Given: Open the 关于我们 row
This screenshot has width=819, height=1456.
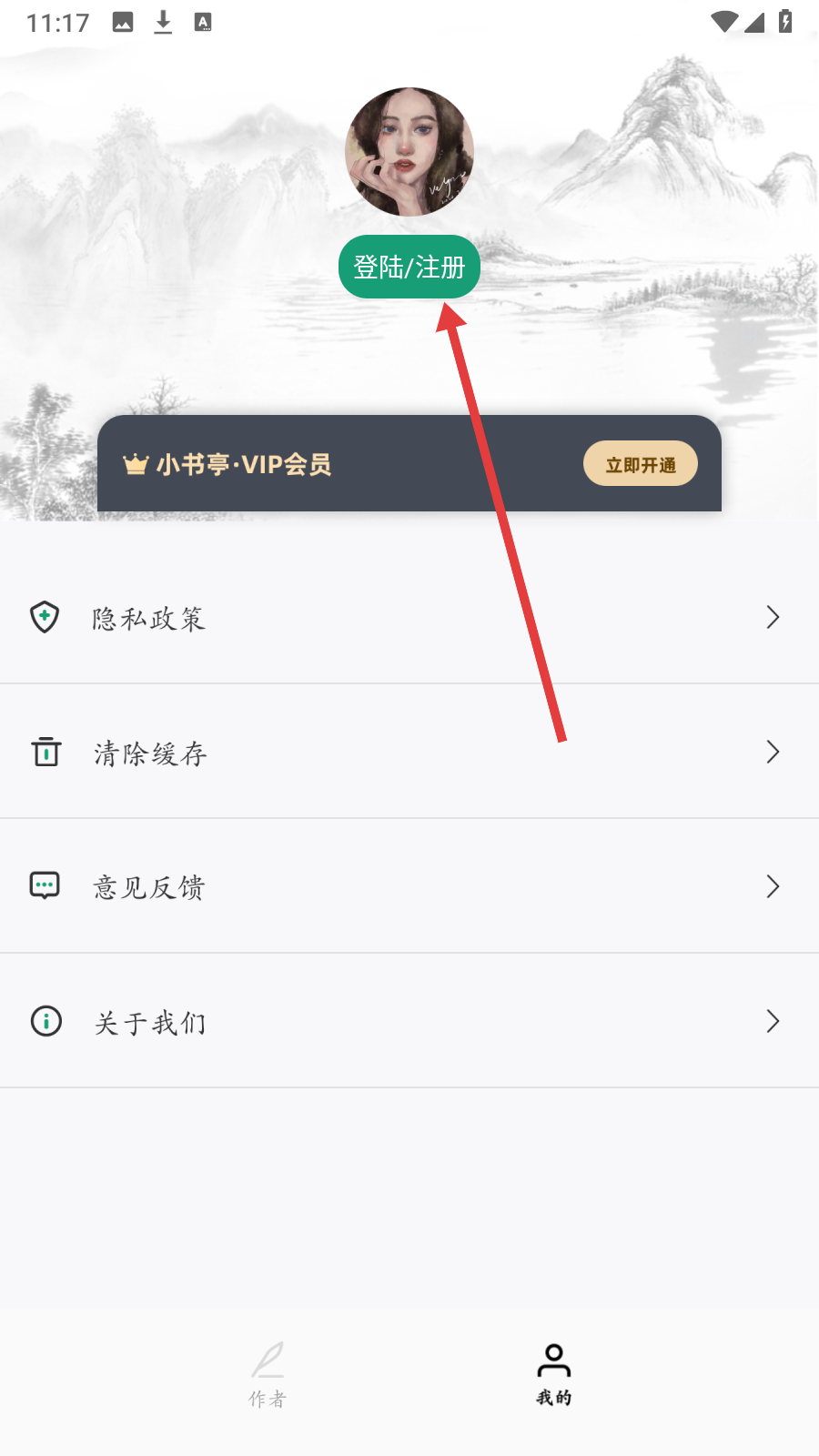Looking at the screenshot, I should pyautogui.click(x=409, y=1022).
